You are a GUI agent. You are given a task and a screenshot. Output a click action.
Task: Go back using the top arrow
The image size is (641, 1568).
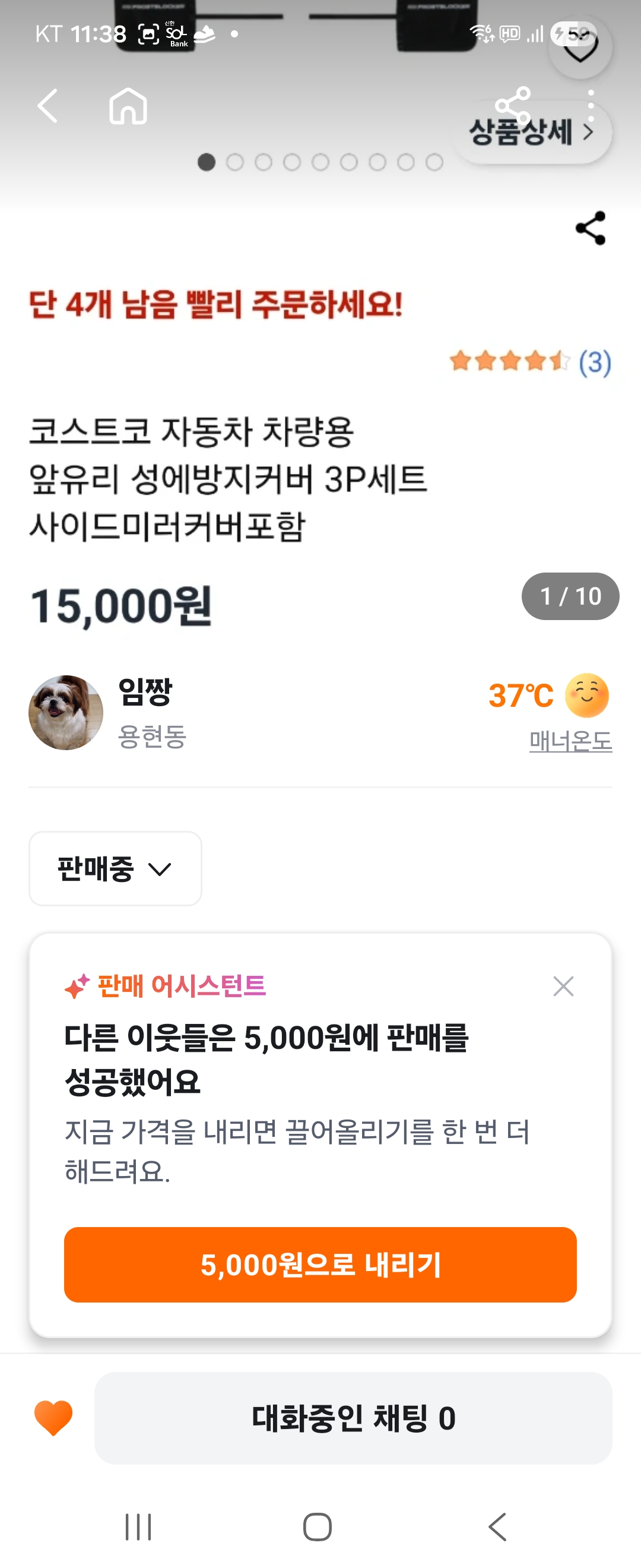(47, 106)
